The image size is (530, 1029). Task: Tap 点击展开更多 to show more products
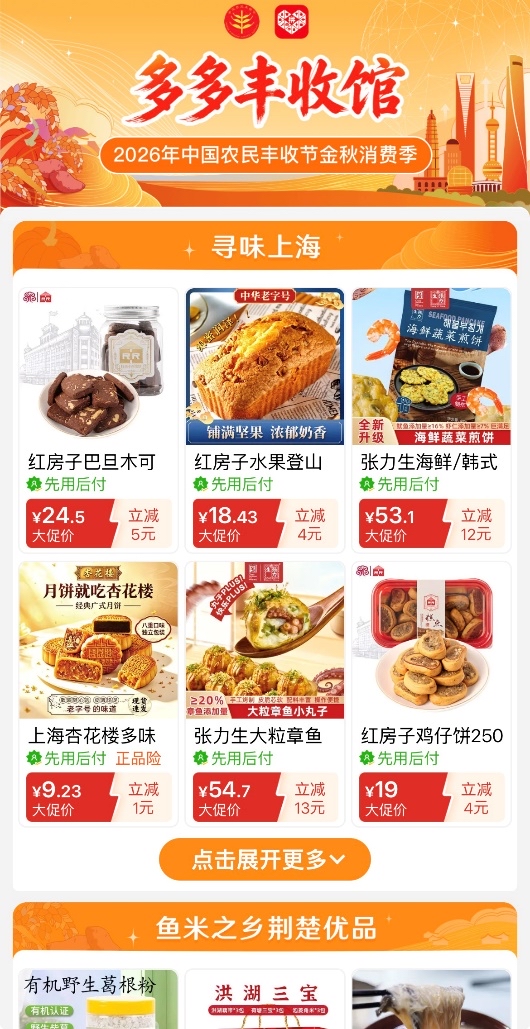(x=265, y=859)
